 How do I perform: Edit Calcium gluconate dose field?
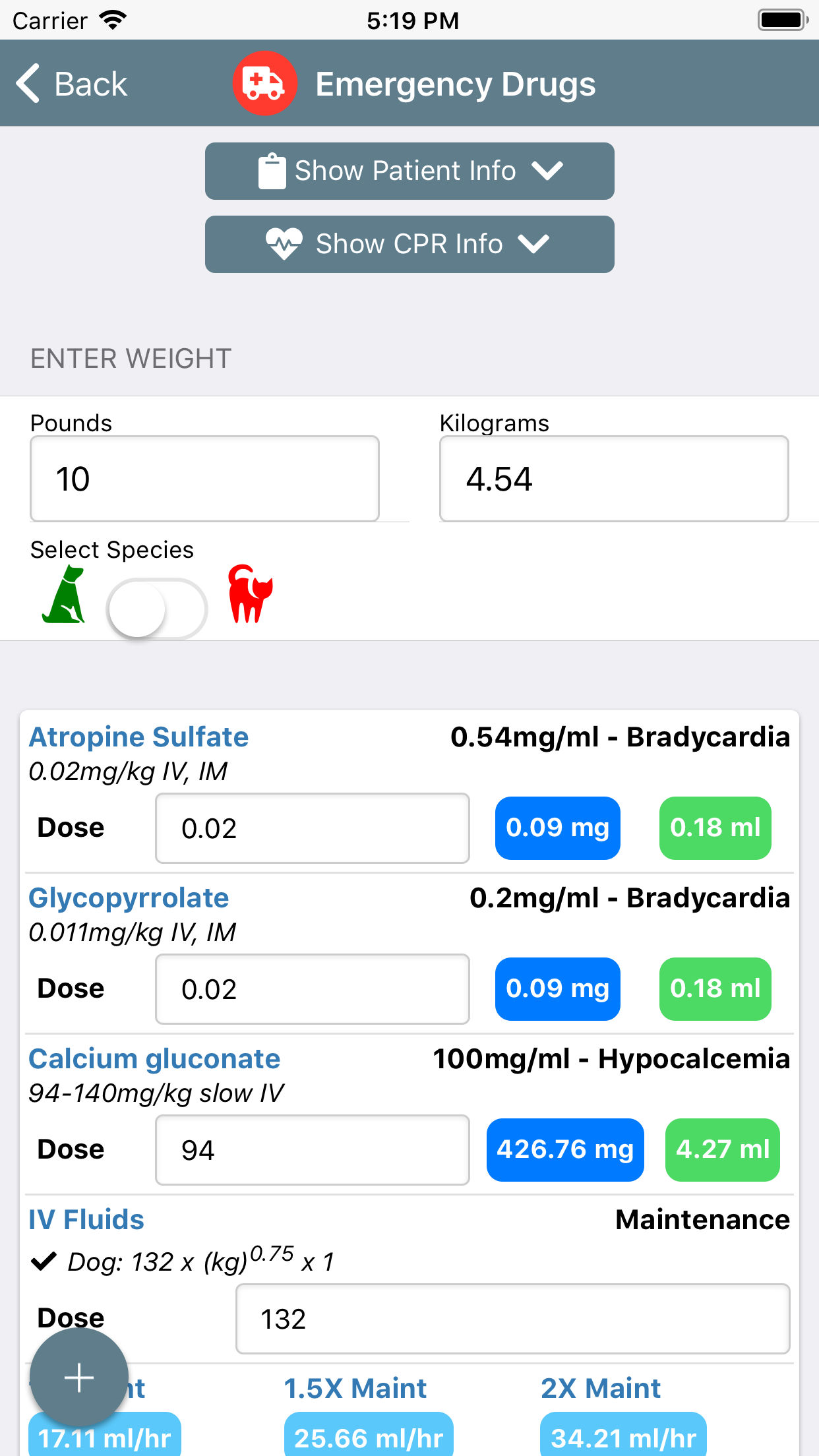click(x=313, y=1150)
